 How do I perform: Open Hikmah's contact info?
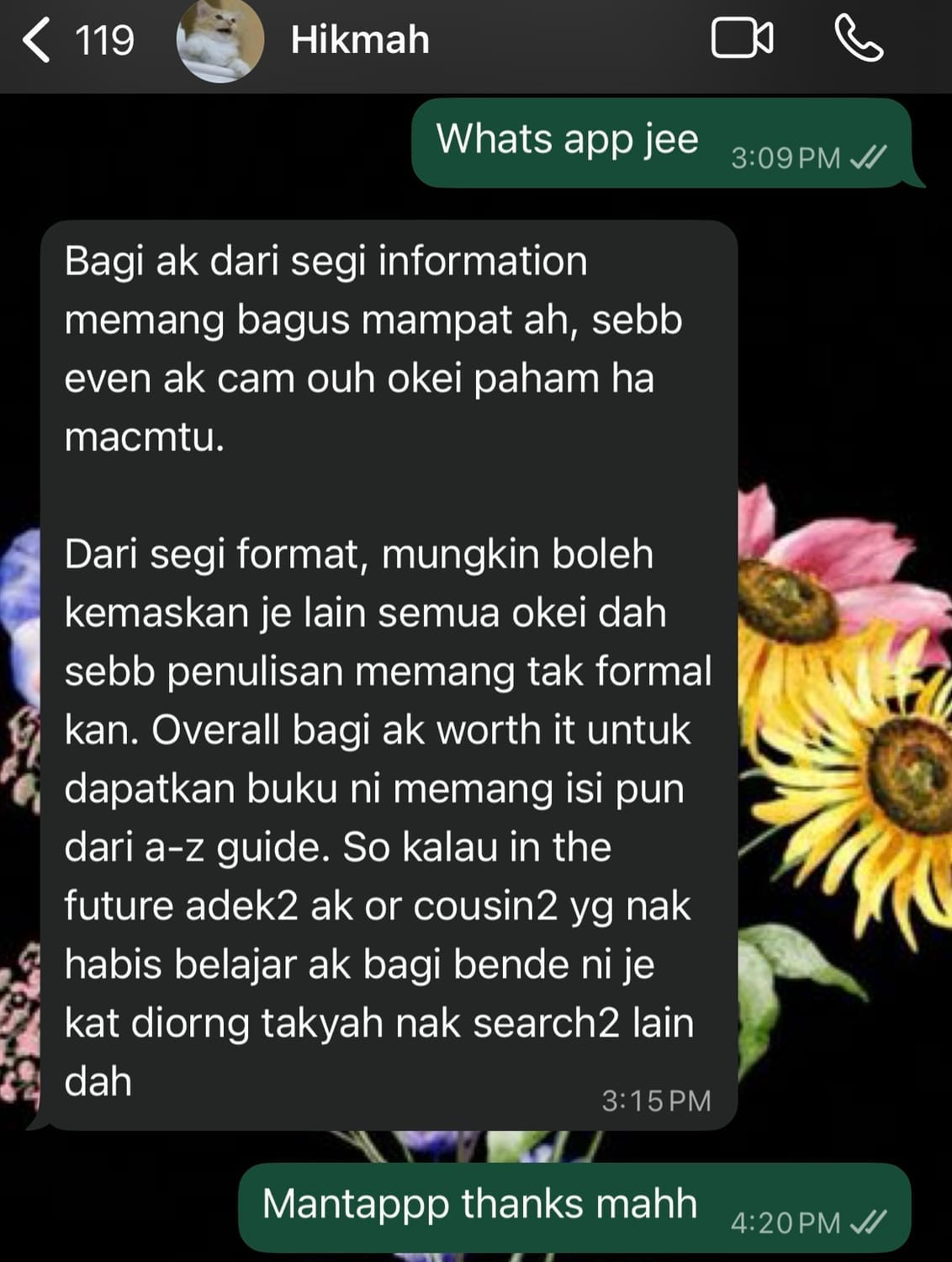click(360, 40)
